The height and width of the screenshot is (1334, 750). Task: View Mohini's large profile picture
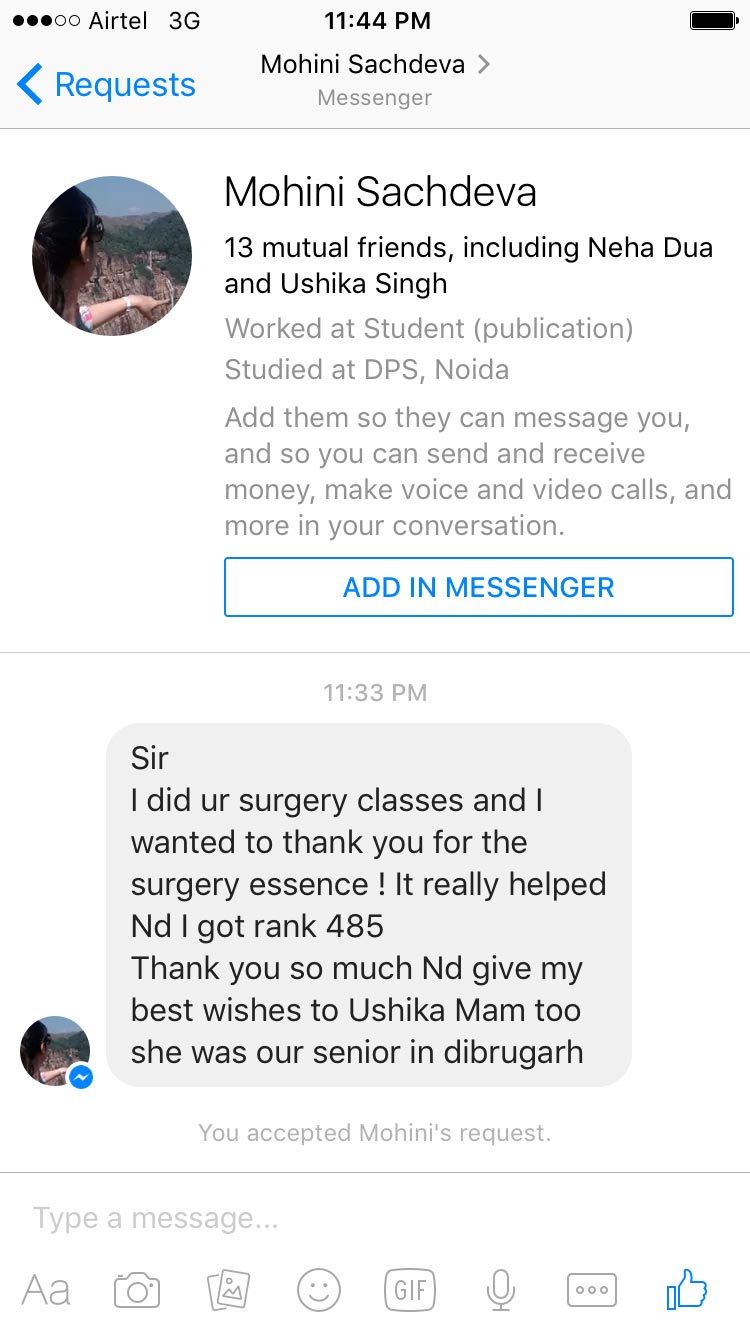click(x=112, y=256)
